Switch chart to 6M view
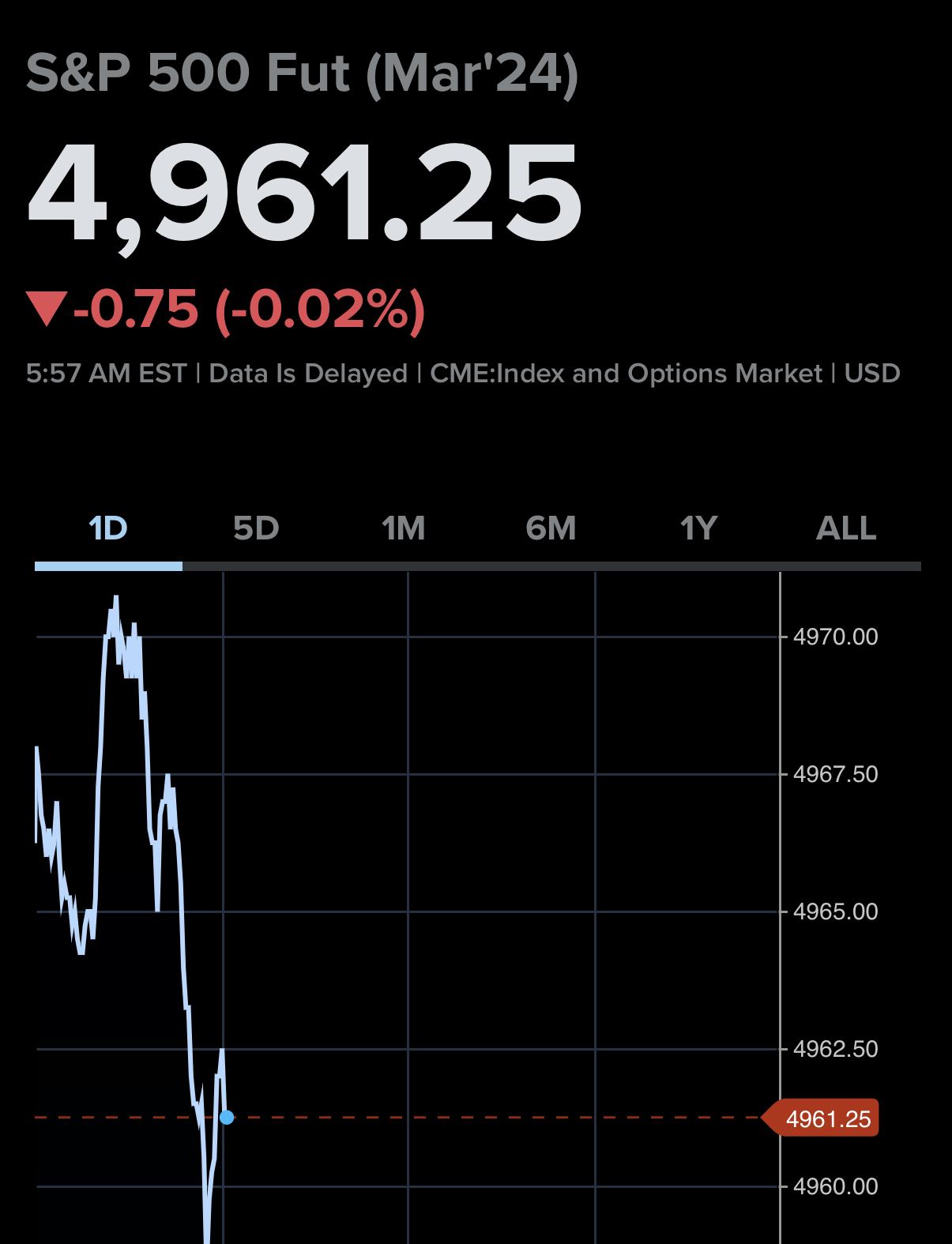Screen dimensions: 952x1244 pyautogui.click(x=551, y=528)
